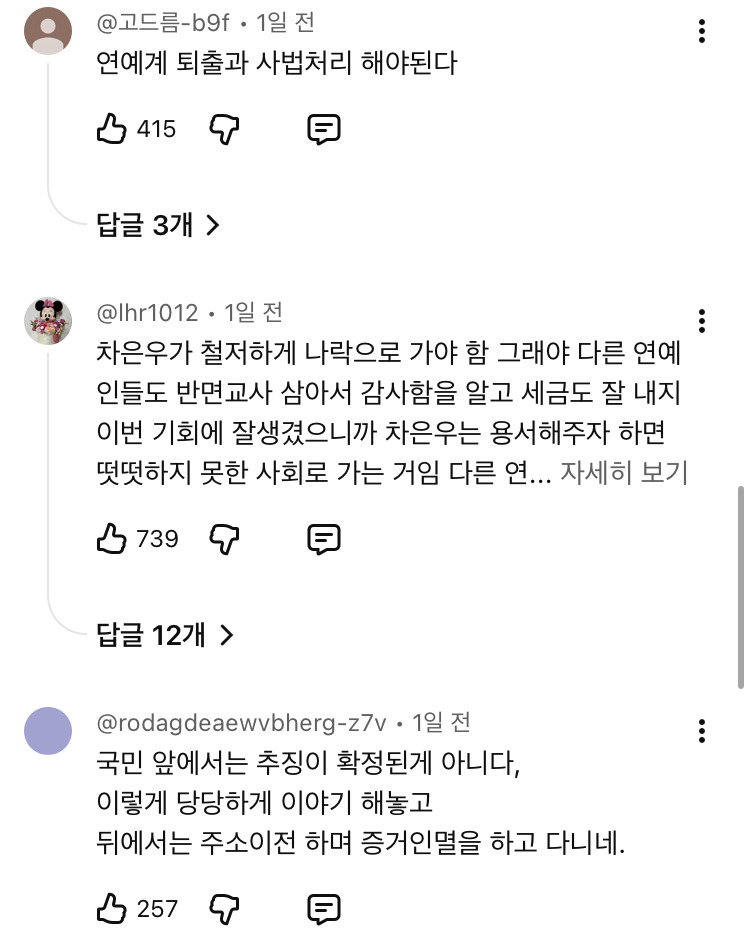
Task: Open reply box for @고드름-b9f's comment
Action: pyautogui.click(x=323, y=128)
